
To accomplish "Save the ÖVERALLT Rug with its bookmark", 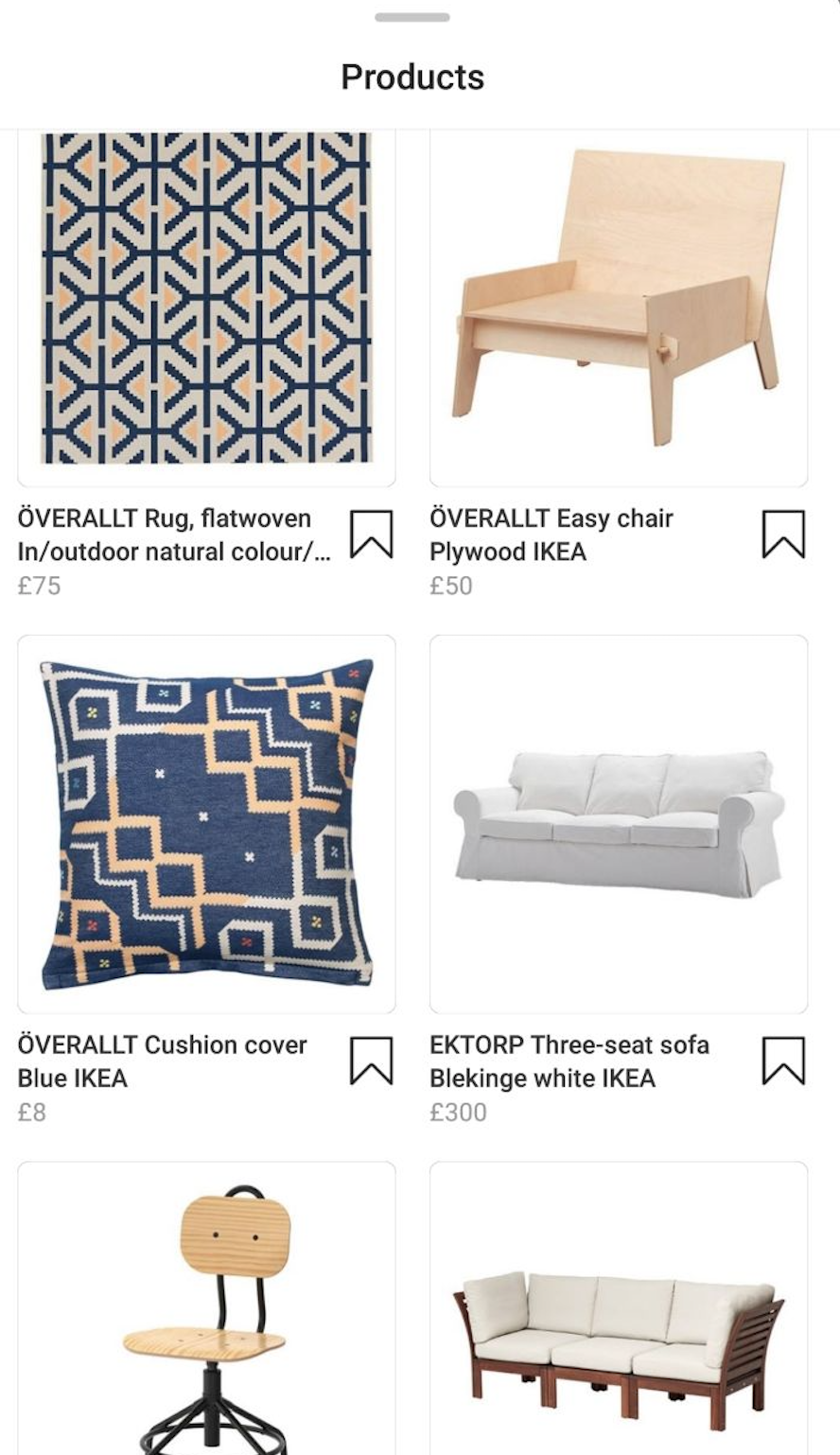I will click(x=371, y=535).
